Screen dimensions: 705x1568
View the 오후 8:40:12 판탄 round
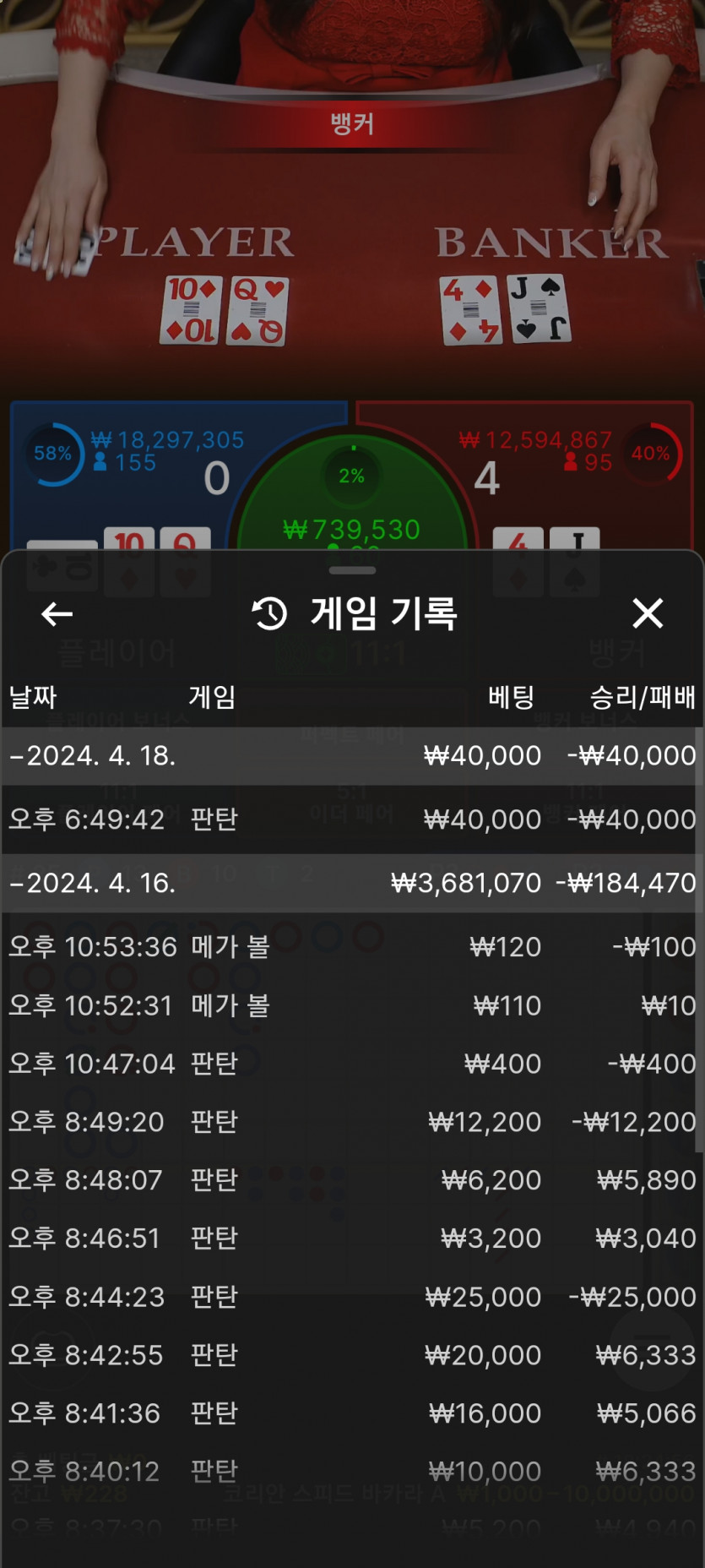coord(351,1472)
